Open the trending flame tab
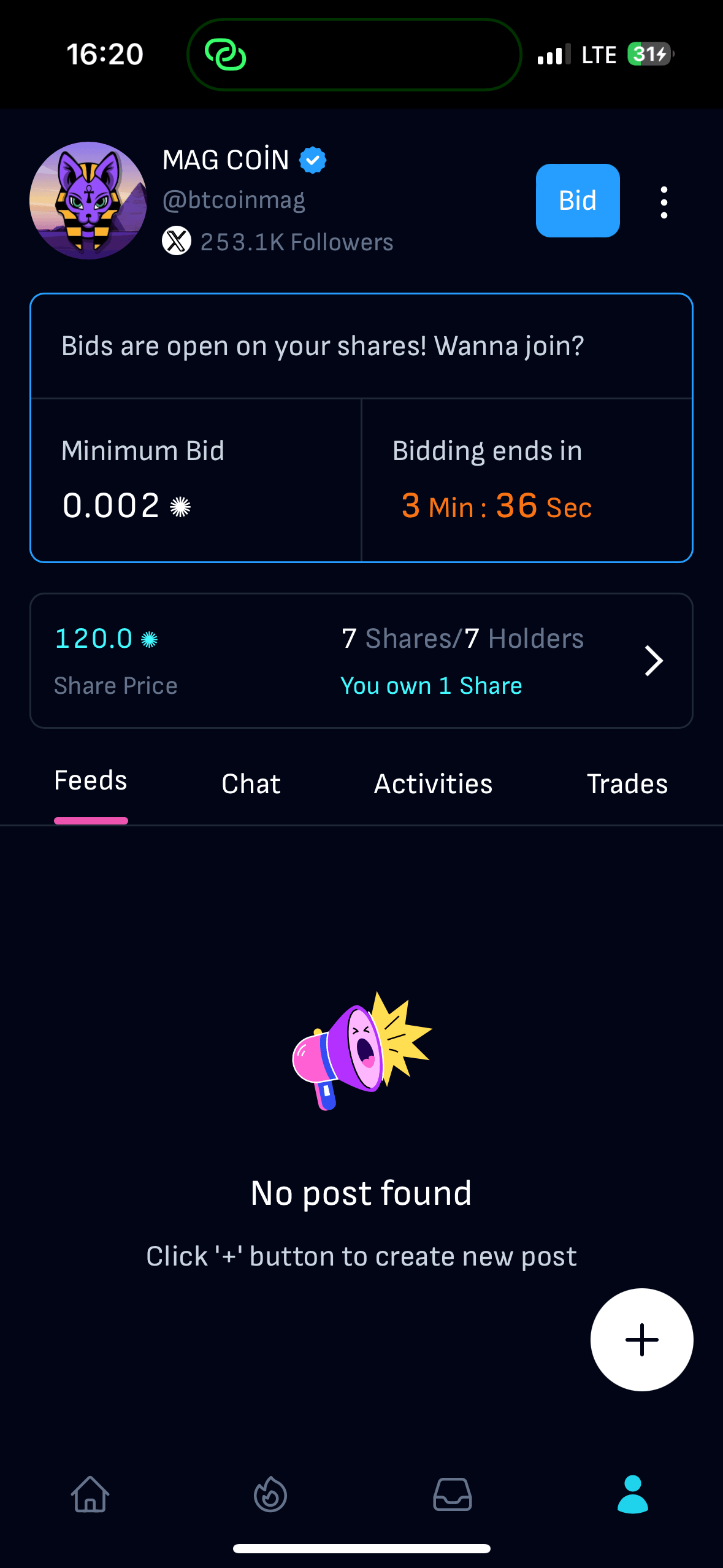 coord(270,1494)
